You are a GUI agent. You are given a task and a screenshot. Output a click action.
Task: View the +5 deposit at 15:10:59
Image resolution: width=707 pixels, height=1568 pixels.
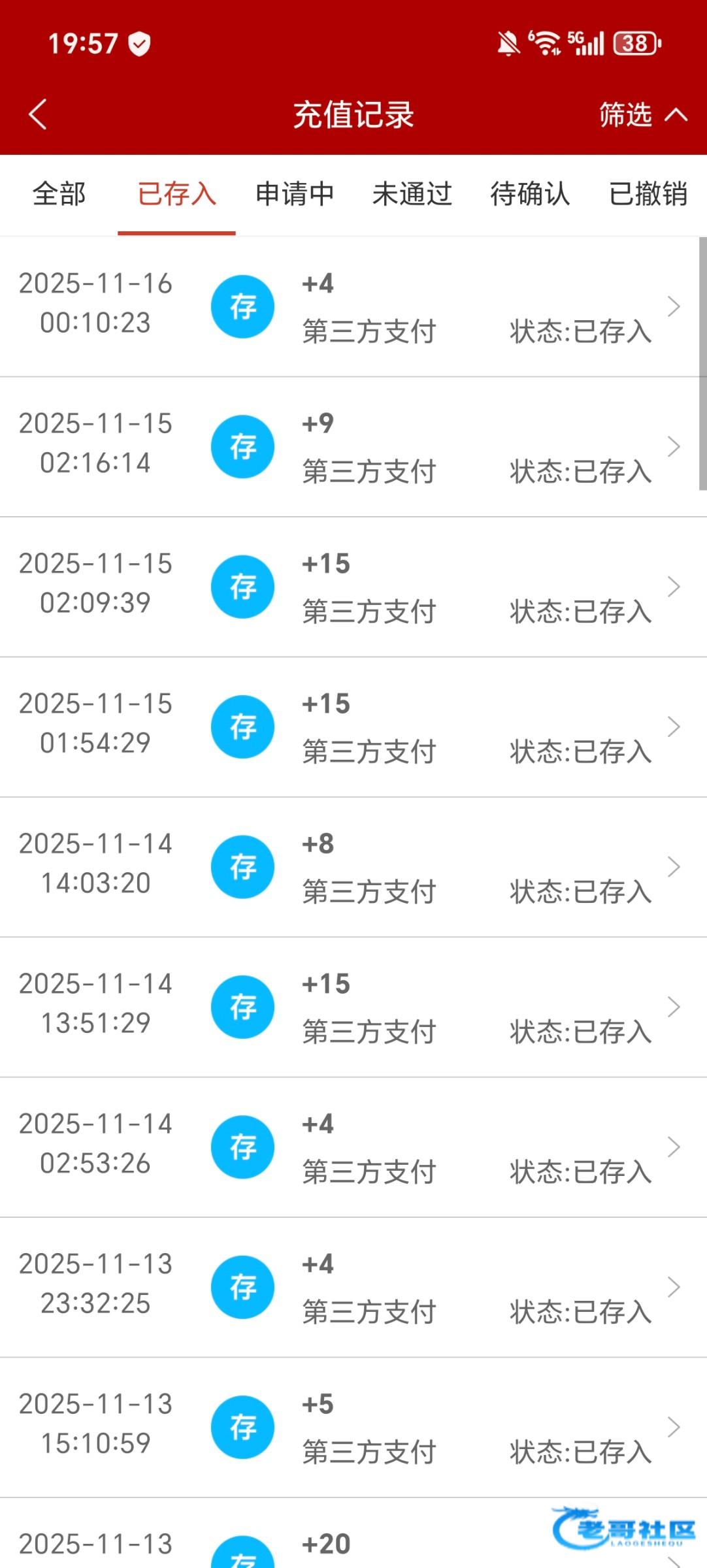point(353,1427)
